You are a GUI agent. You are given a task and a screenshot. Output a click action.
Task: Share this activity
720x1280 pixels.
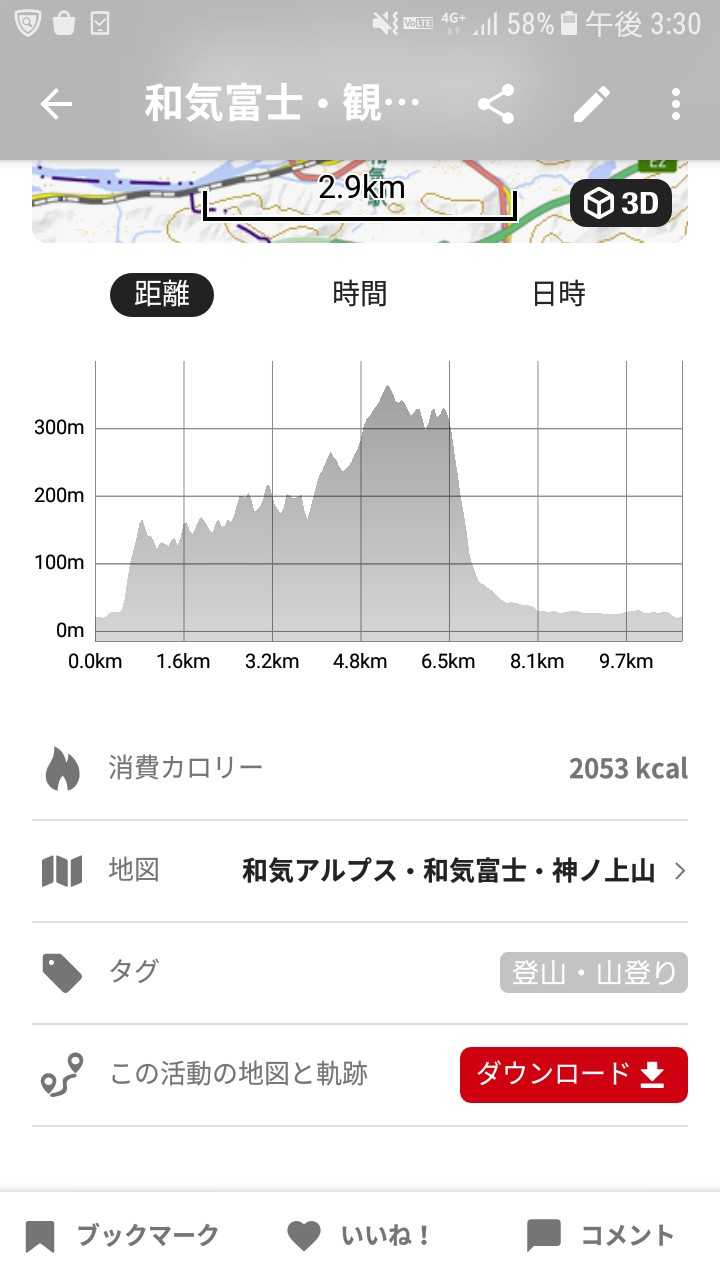[495, 104]
